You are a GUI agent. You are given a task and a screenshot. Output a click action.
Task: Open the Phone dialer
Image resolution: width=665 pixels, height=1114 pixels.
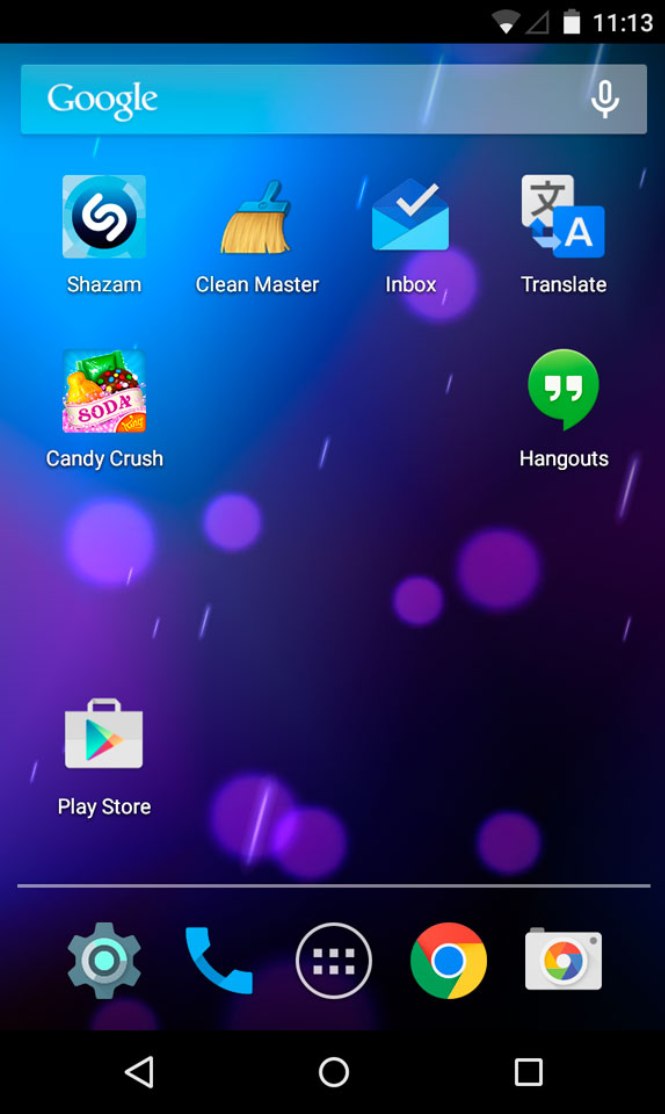[219, 960]
